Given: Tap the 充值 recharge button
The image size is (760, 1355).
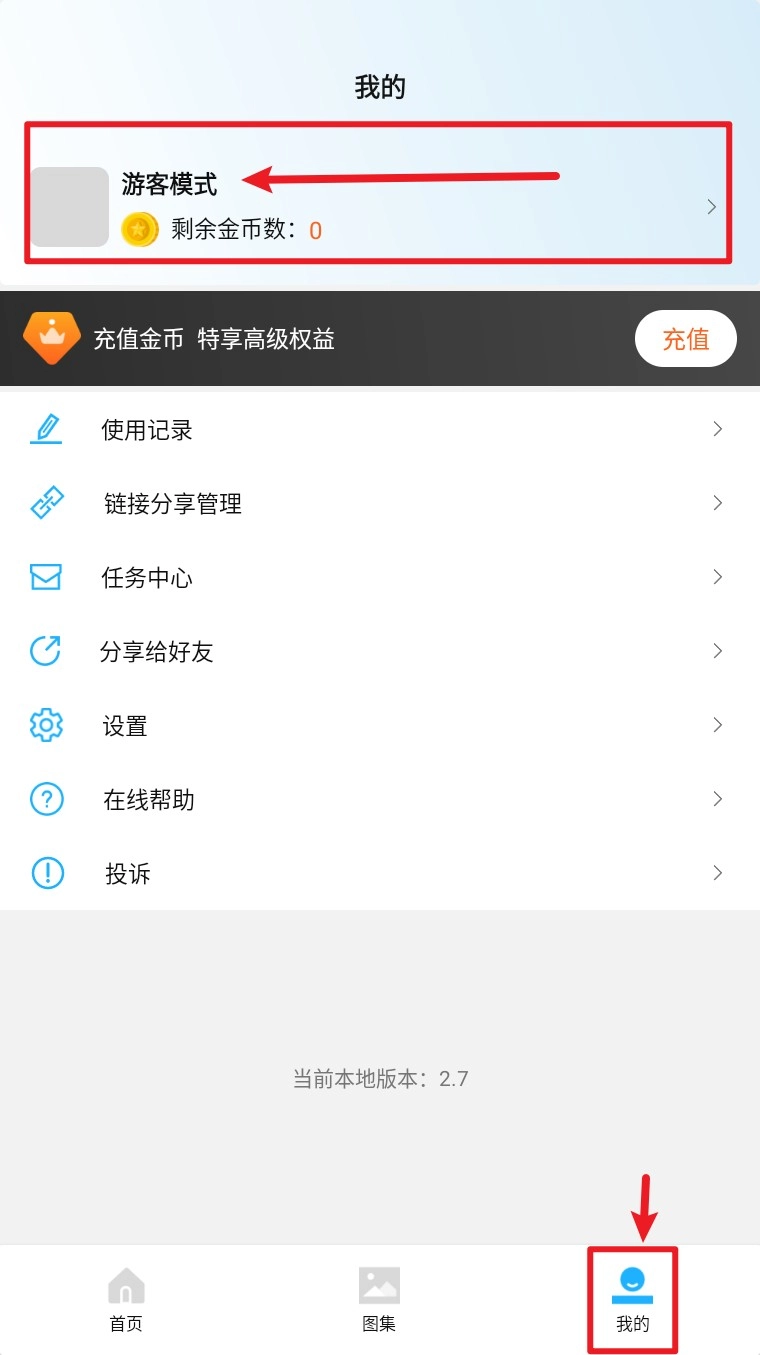Looking at the screenshot, I should (685, 339).
